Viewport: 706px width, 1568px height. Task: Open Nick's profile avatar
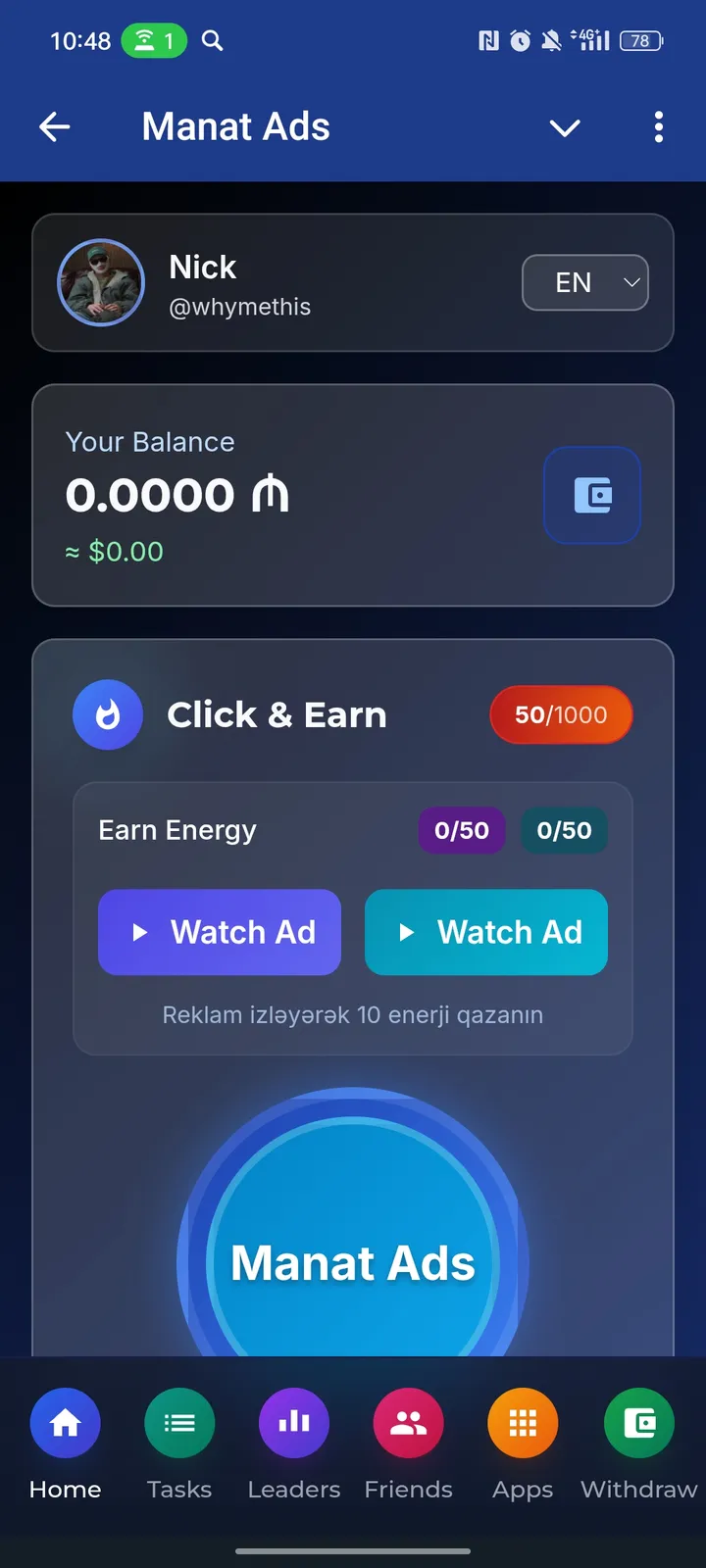(x=101, y=282)
